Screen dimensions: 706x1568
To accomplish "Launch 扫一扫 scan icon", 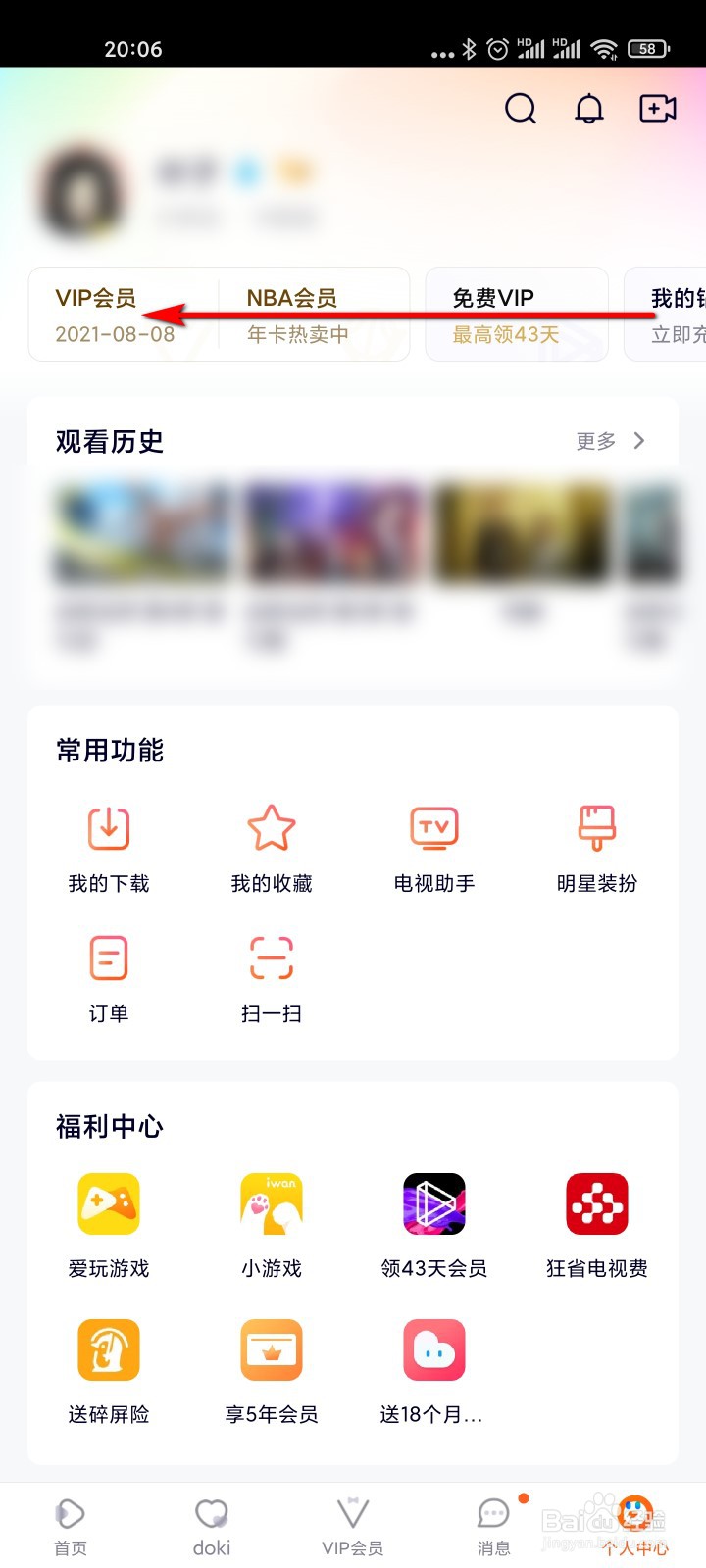I will point(271,958).
